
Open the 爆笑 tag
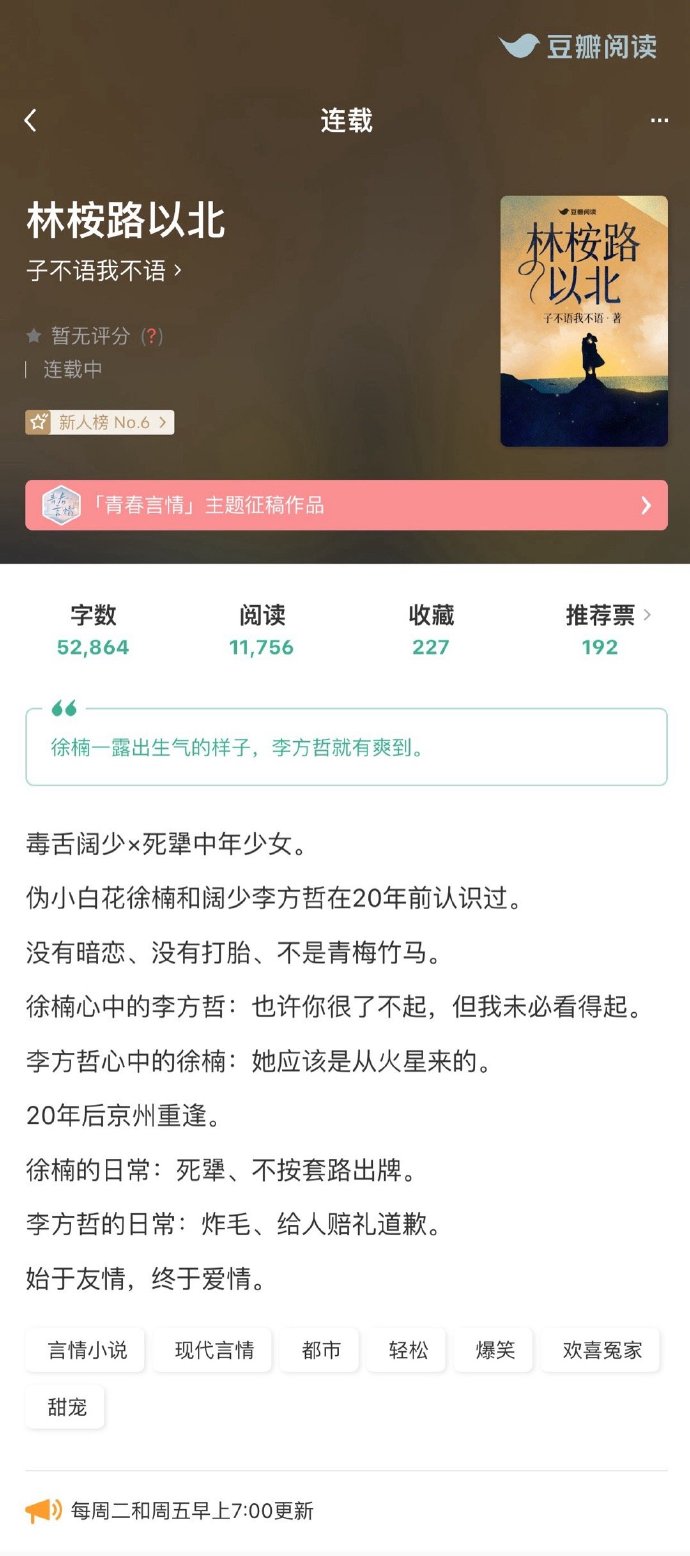click(494, 1350)
